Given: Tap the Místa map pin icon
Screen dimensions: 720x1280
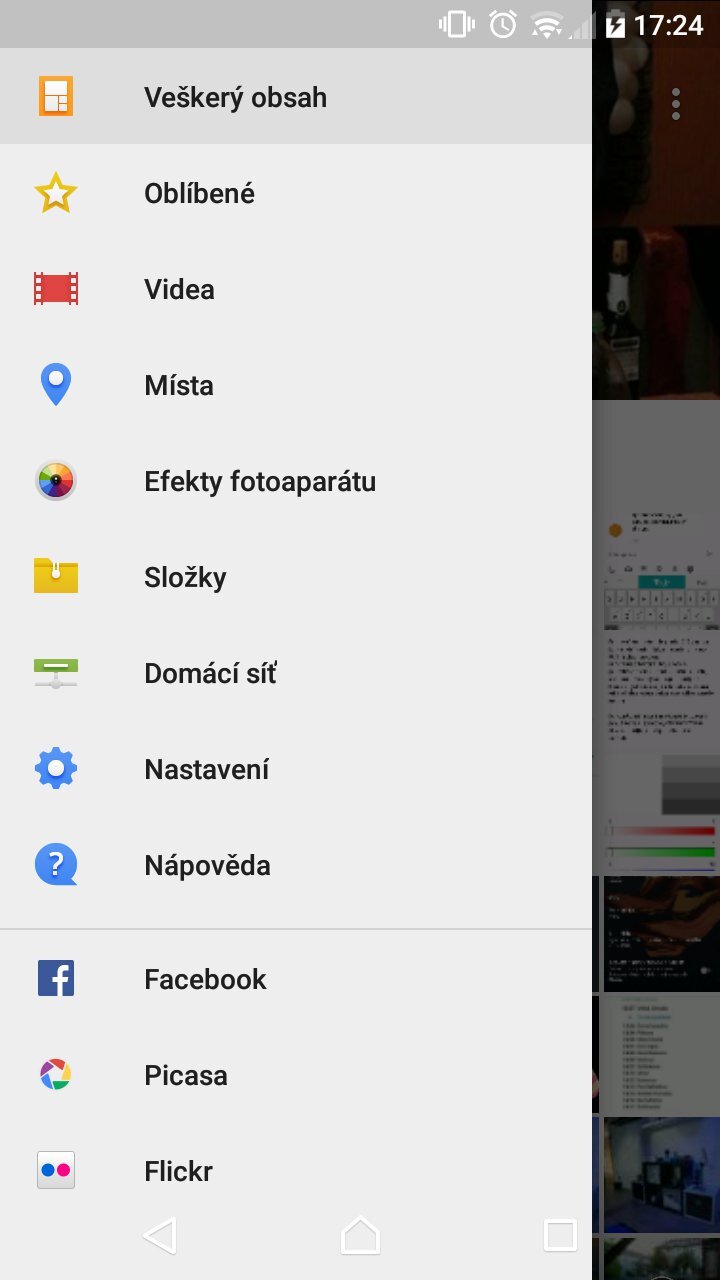Looking at the screenshot, I should (x=55, y=384).
